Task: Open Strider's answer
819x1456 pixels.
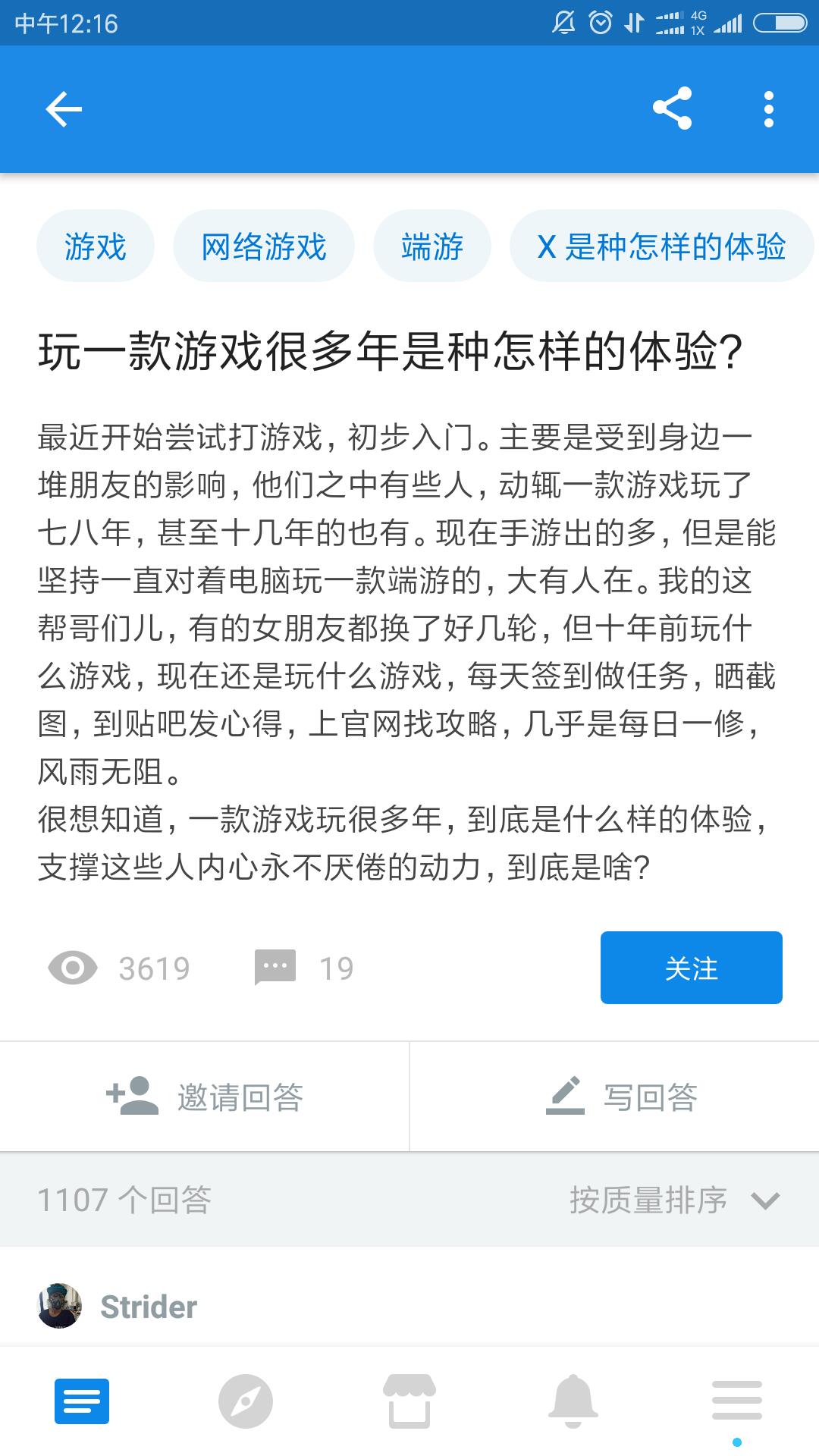Action: coord(149,1306)
